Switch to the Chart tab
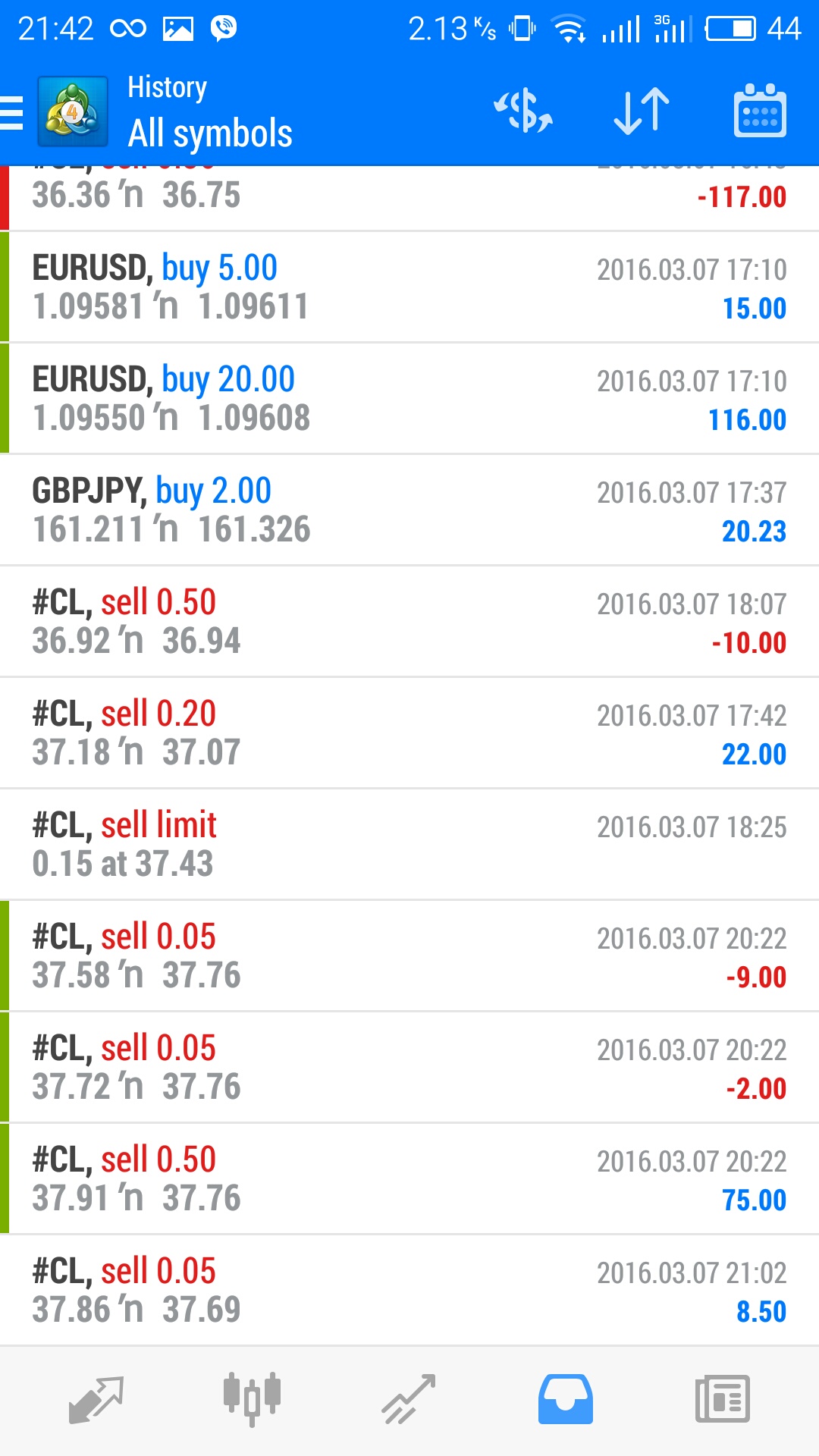This screenshot has width=819, height=1456. 253,1400
